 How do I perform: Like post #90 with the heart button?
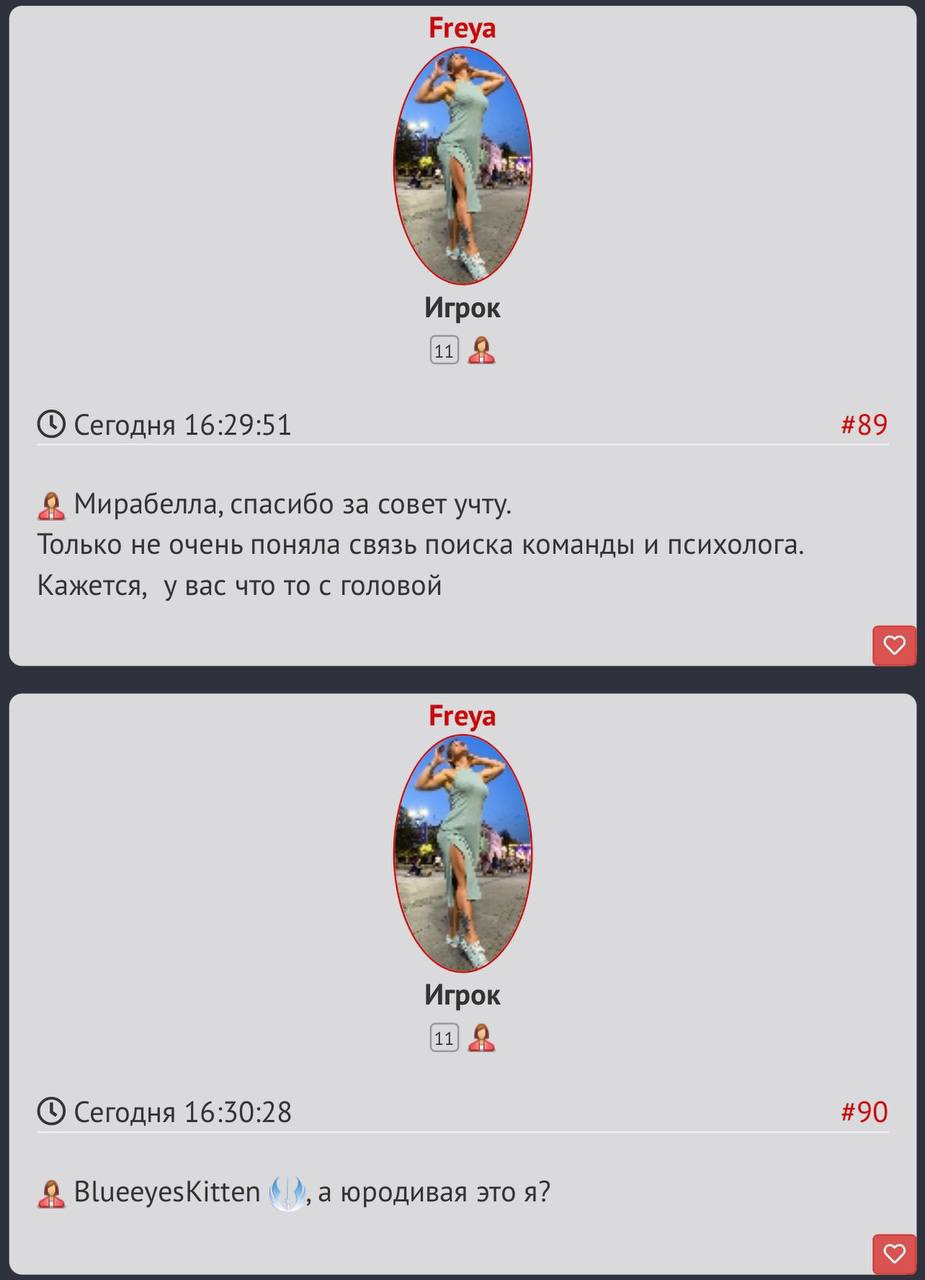(x=894, y=1253)
